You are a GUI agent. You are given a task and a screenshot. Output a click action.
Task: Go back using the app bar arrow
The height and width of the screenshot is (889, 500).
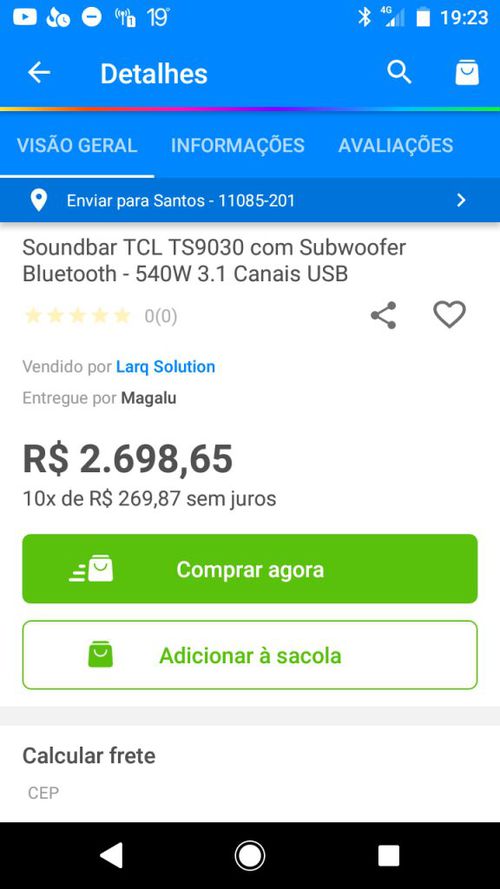click(39, 73)
